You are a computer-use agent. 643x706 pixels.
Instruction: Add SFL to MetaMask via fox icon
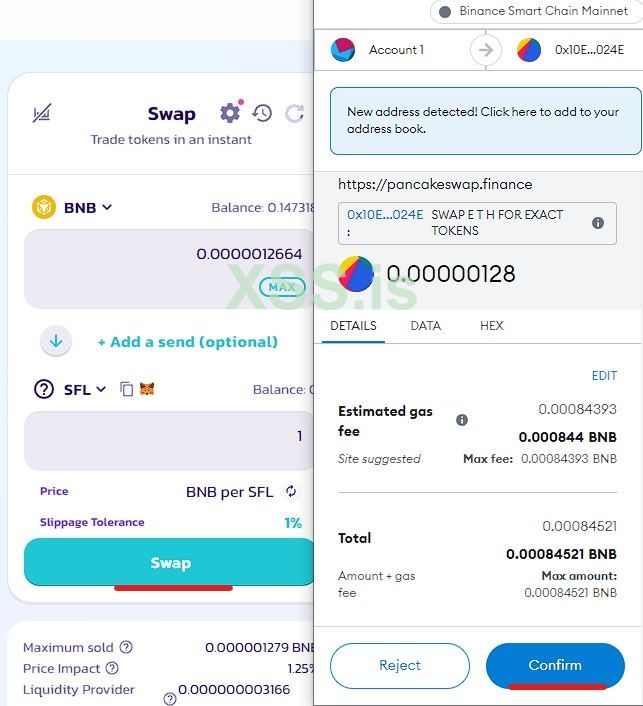click(x=147, y=389)
